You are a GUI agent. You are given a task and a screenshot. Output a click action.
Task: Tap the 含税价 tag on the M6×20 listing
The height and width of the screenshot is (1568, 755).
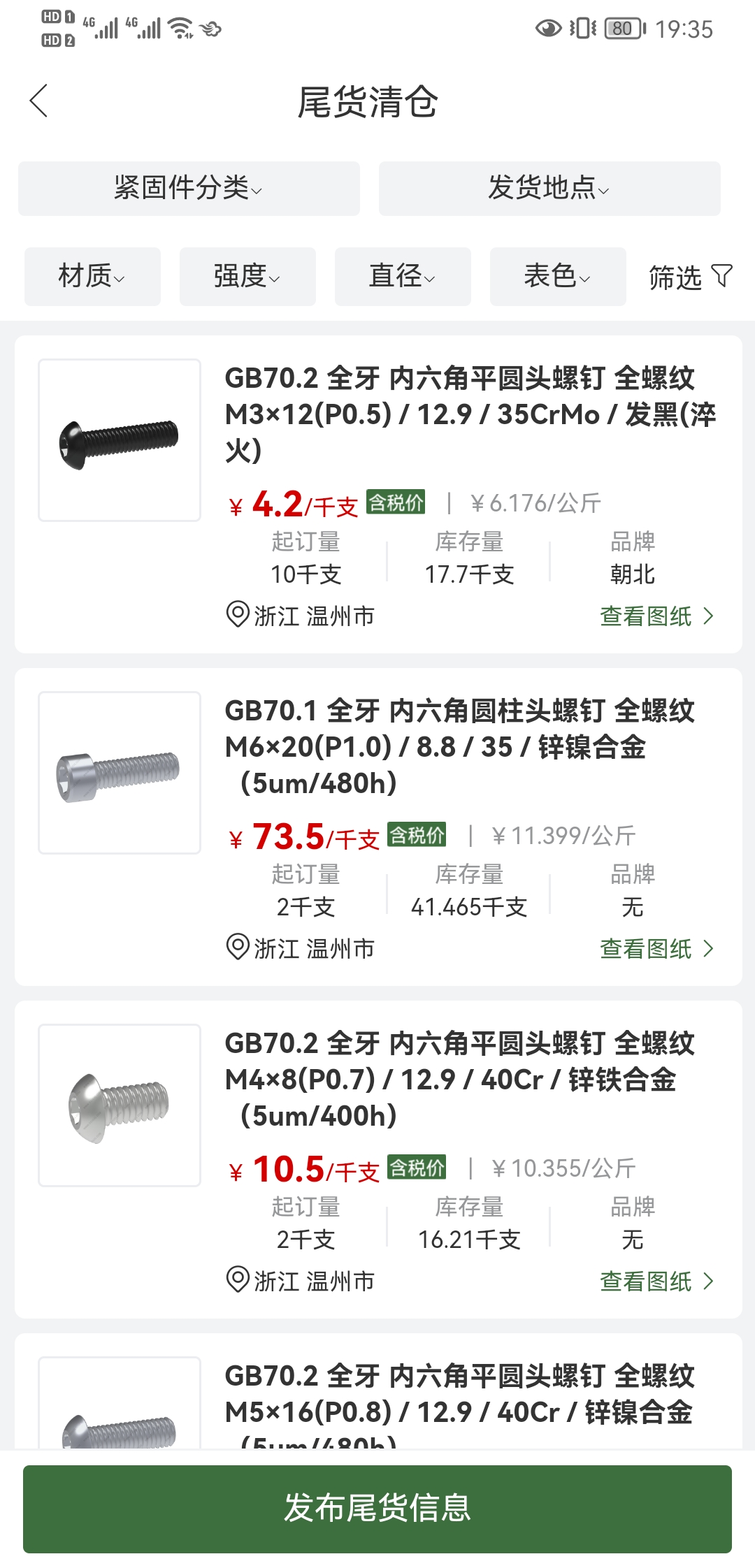point(417,834)
